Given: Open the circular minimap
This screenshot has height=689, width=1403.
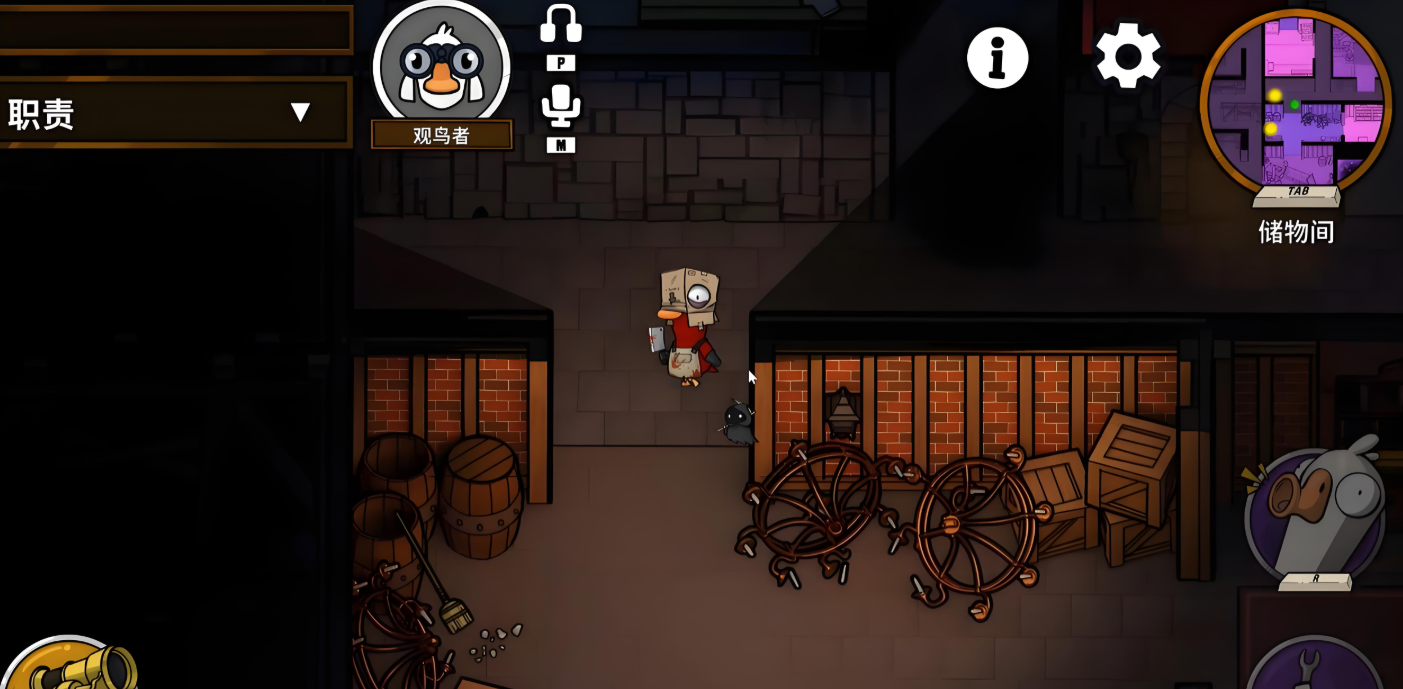Looking at the screenshot, I should pos(1295,102).
